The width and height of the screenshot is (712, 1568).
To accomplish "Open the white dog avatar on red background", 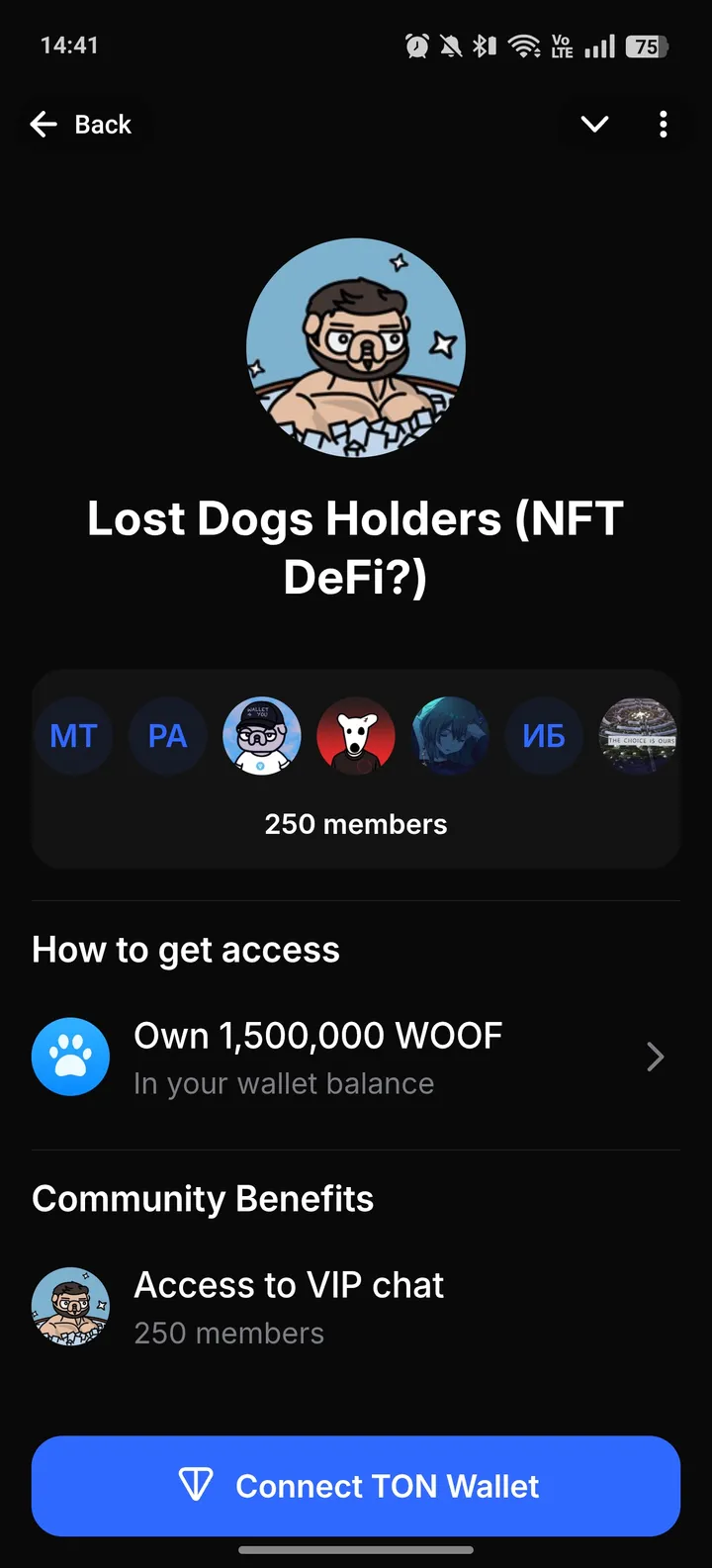I will [x=356, y=735].
